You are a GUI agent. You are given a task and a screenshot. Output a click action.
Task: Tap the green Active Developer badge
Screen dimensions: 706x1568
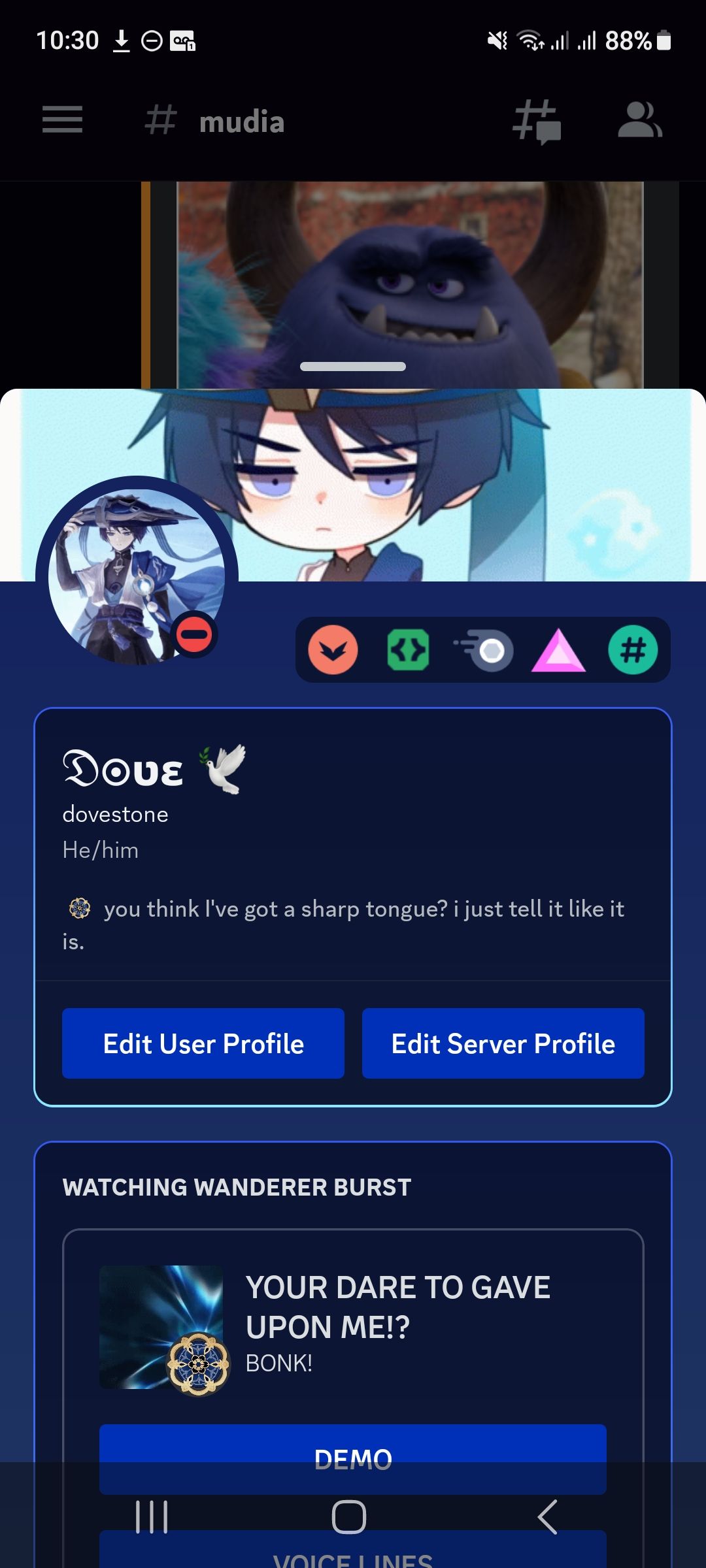pyautogui.click(x=407, y=650)
